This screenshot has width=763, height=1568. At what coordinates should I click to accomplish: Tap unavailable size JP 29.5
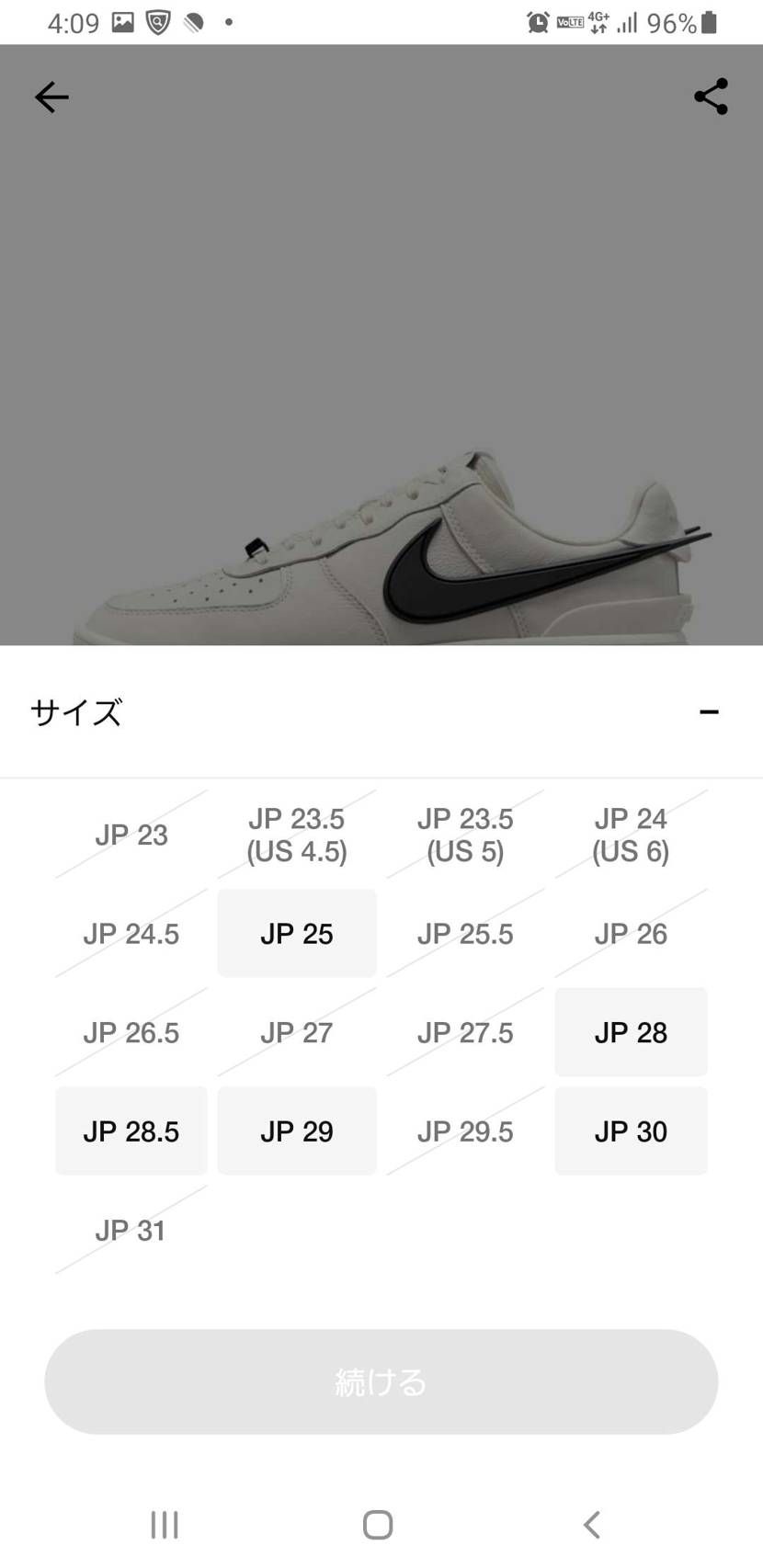463,1131
